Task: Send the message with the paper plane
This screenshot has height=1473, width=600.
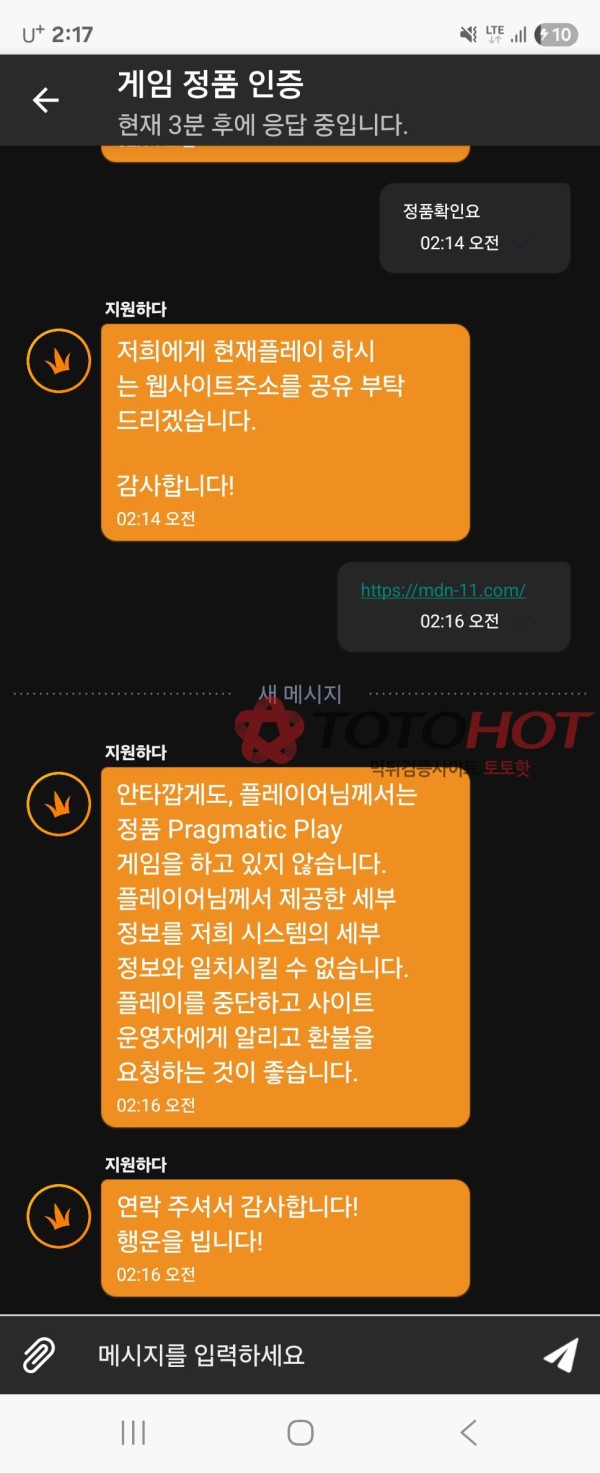Action: 560,1355
